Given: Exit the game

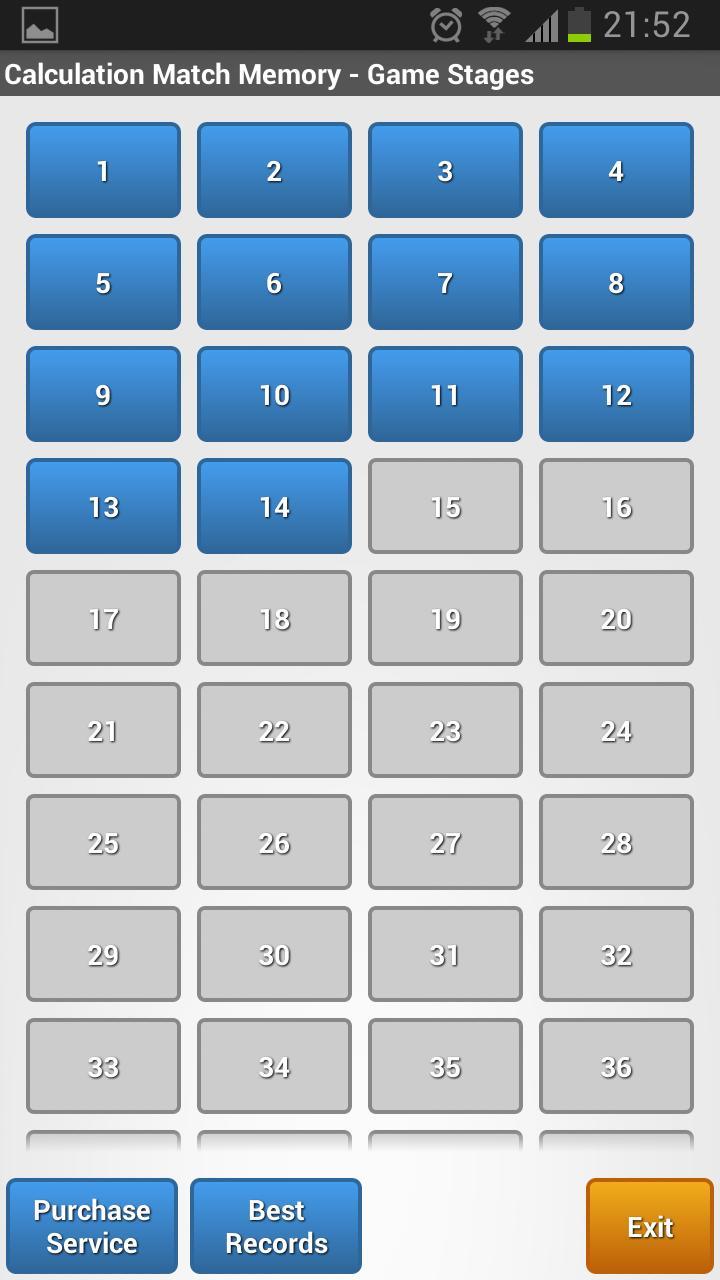Looking at the screenshot, I should pos(650,1226).
